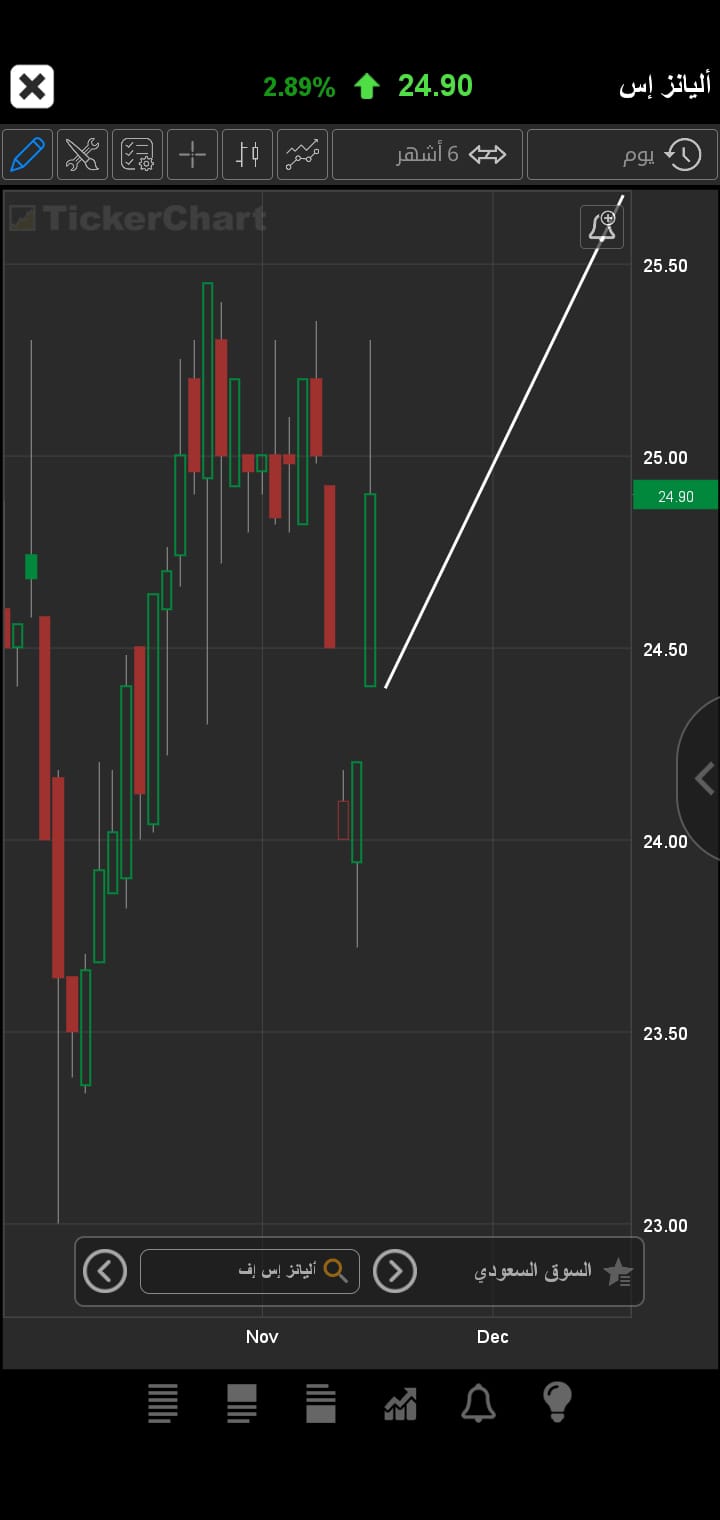The height and width of the screenshot is (1520, 720).
Task: Open the alerts bell in bottom bar
Action: [x=478, y=1403]
